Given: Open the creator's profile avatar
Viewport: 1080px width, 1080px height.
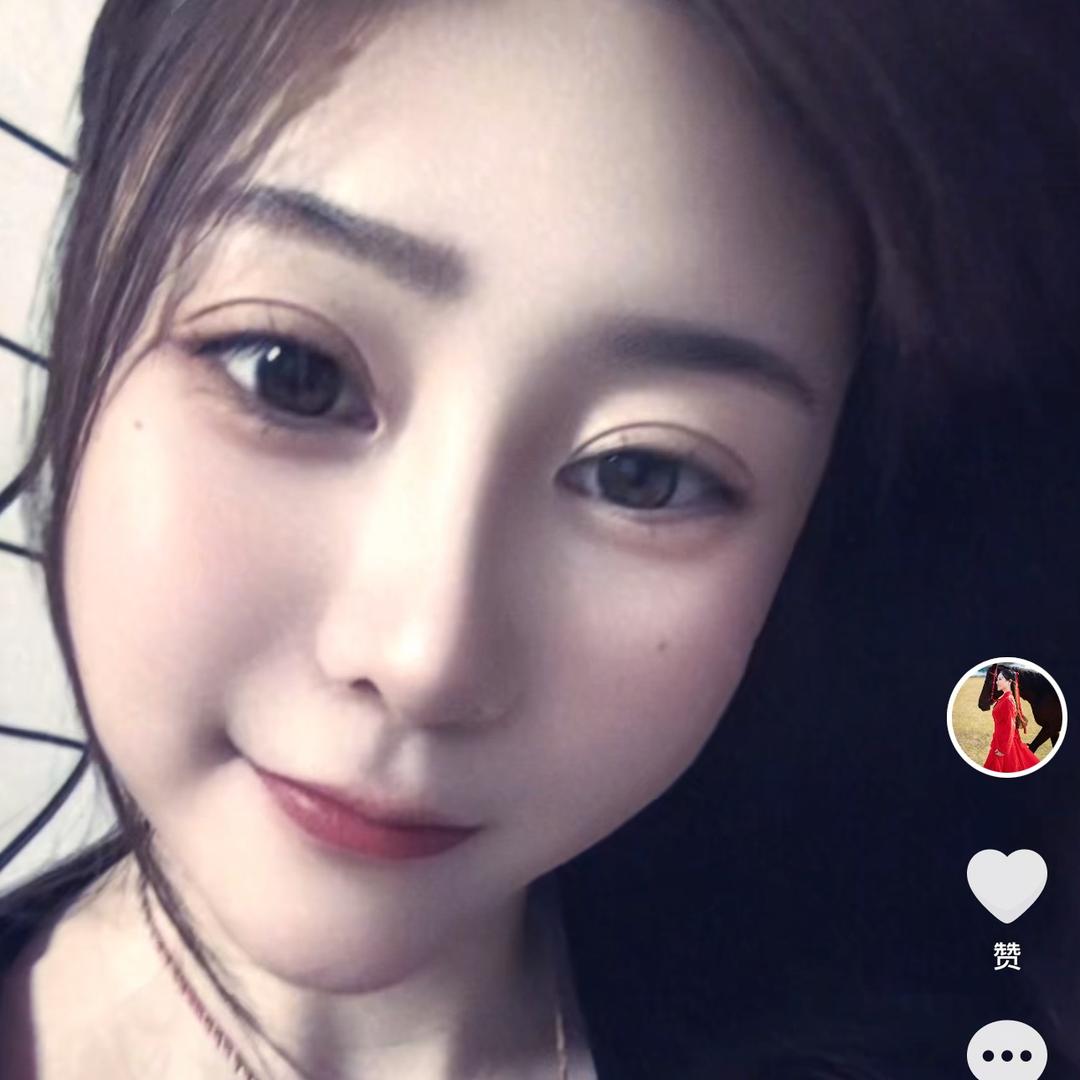Looking at the screenshot, I should 1006,717.
